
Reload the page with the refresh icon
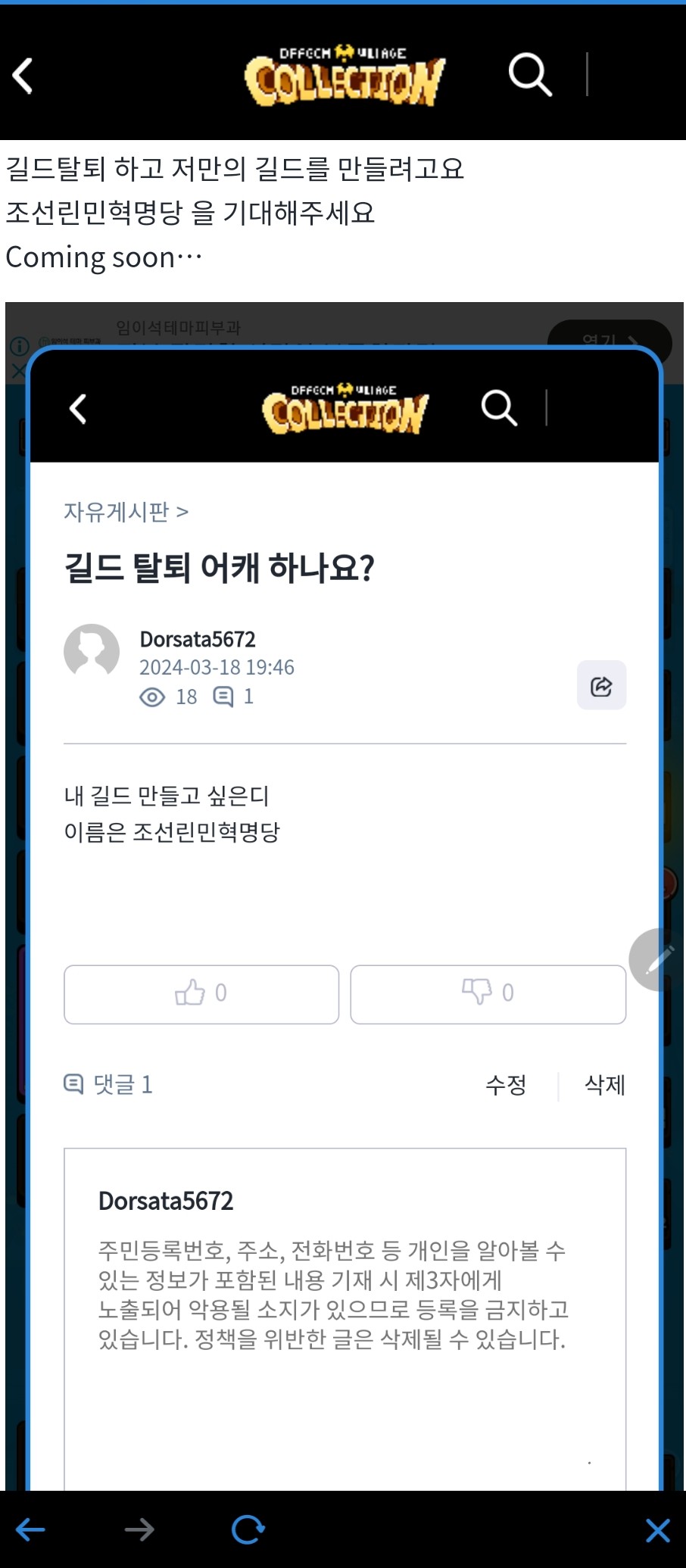point(248,1529)
